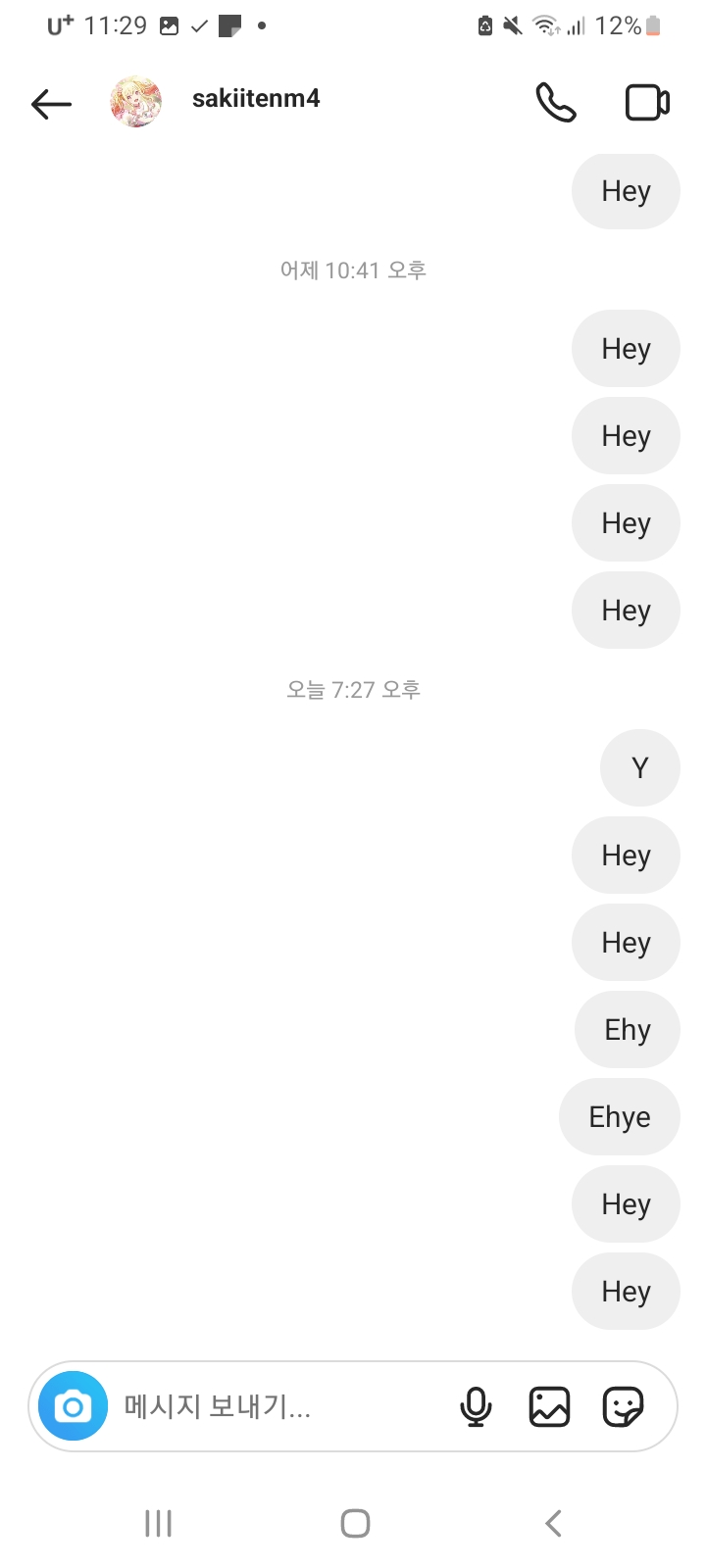Viewport: 706px width, 1568px height.
Task: Open the camera from the message bar
Action: coord(73,1406)
